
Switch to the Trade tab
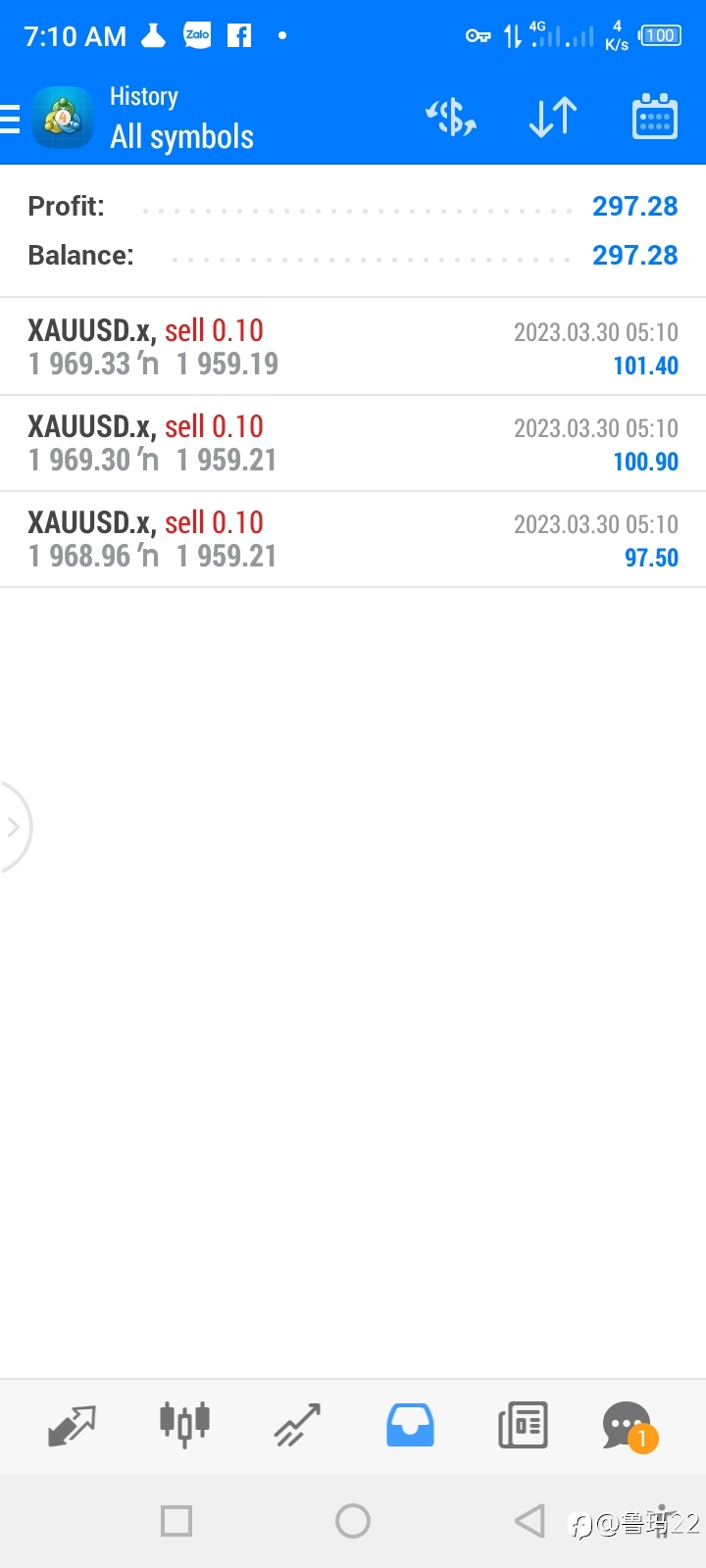pos(297,1426)
